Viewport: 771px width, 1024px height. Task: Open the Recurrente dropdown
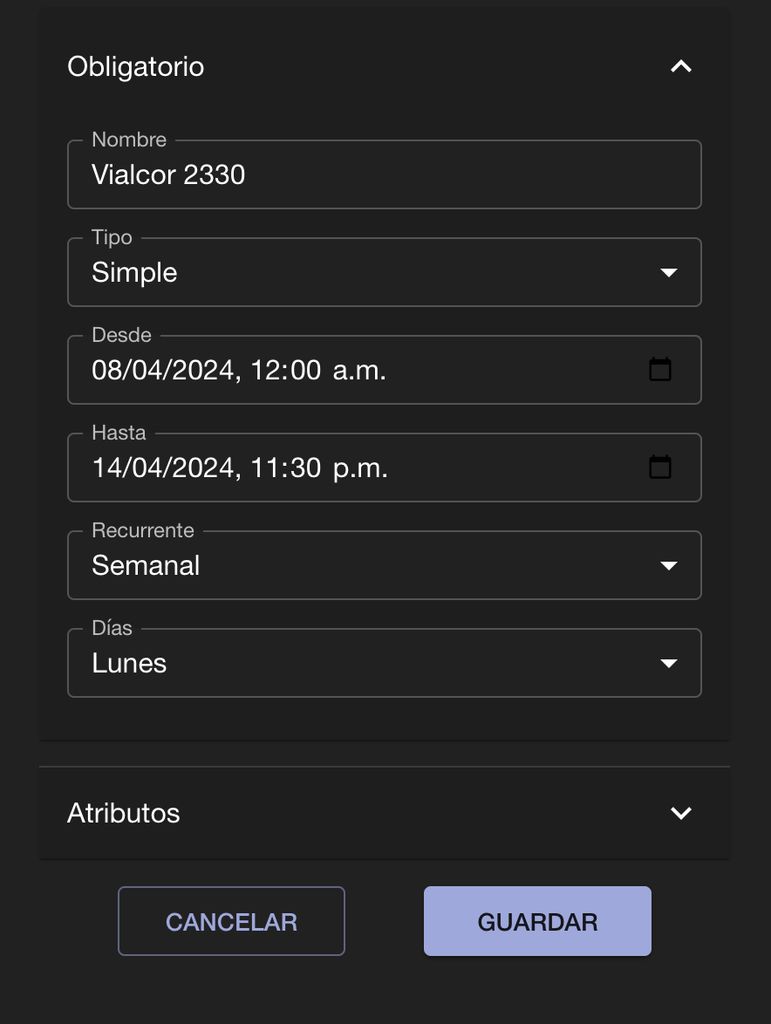pos(384,566)
